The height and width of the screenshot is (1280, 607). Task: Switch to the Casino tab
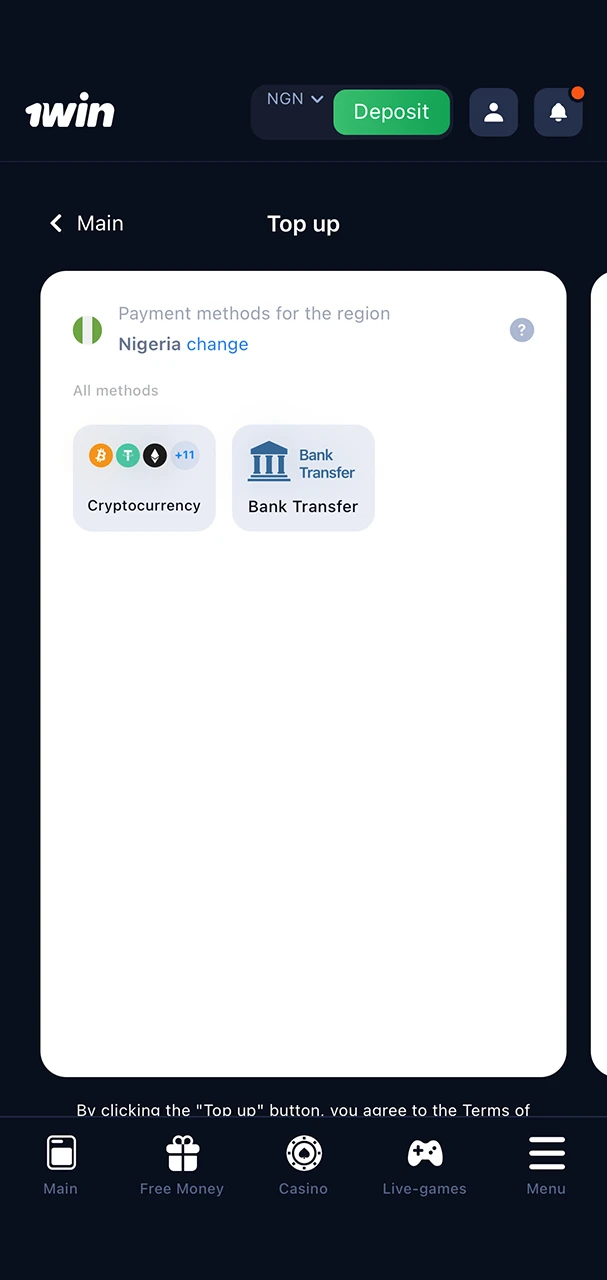(x=303, y=1166)
